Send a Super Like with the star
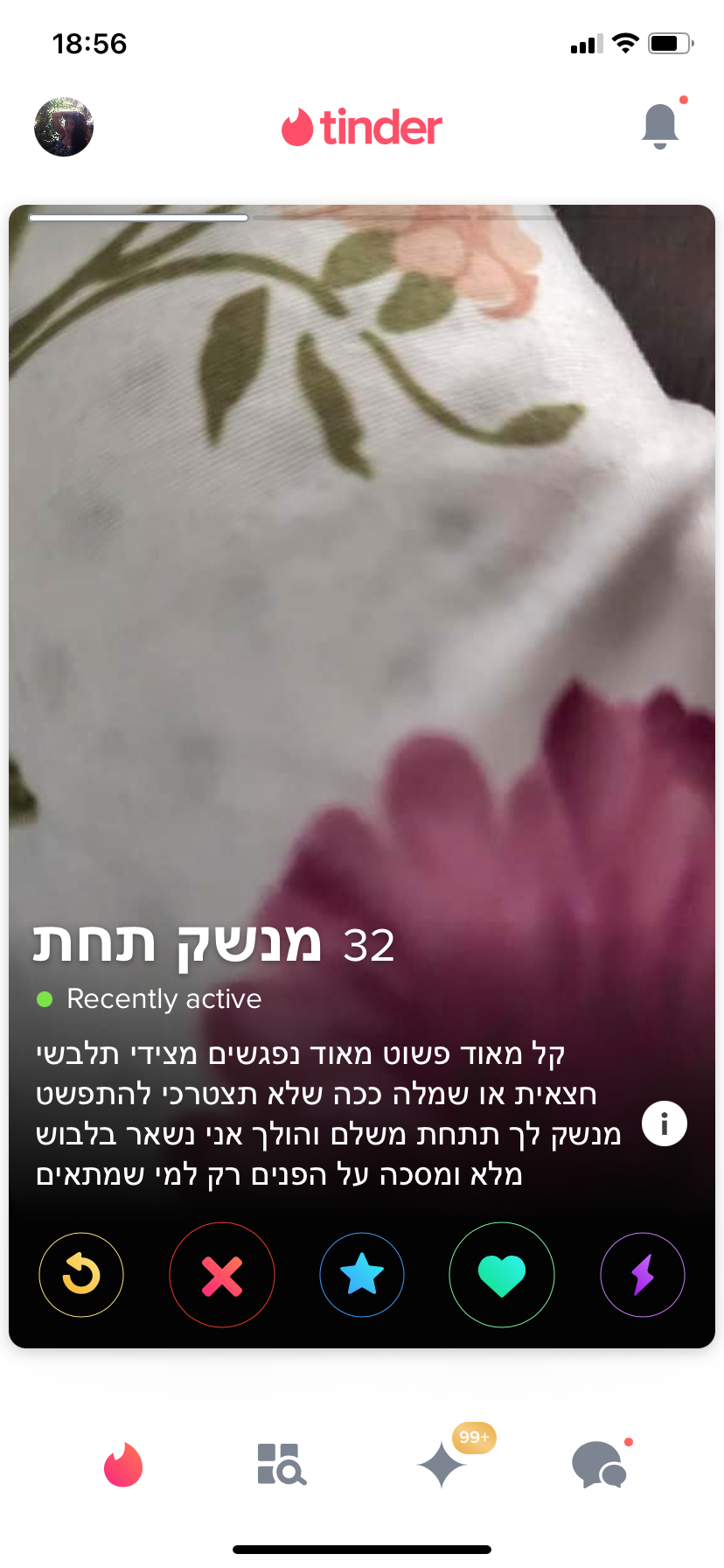 coord(362,1275)
